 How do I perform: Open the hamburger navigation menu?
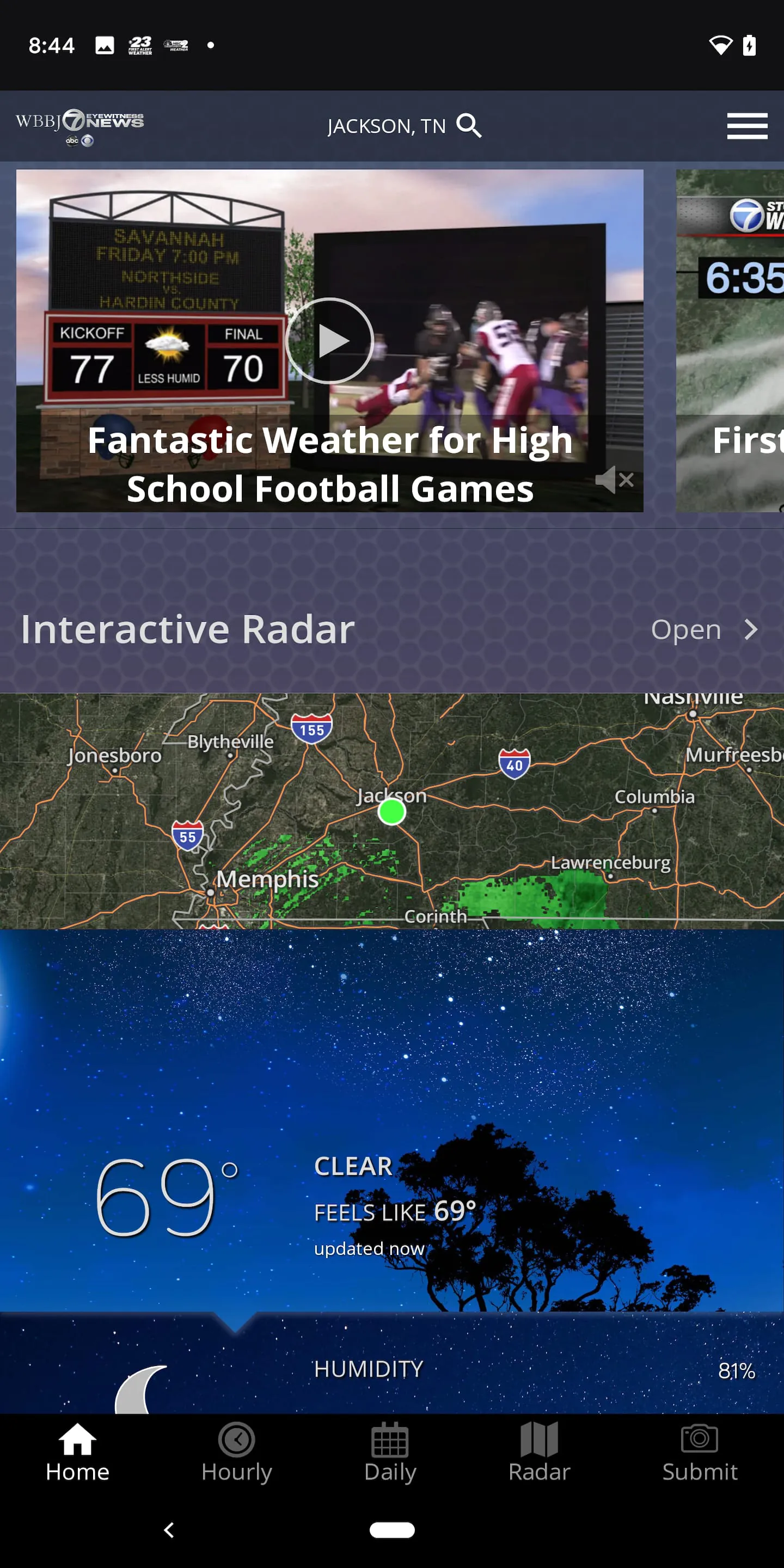pos(747,126)
